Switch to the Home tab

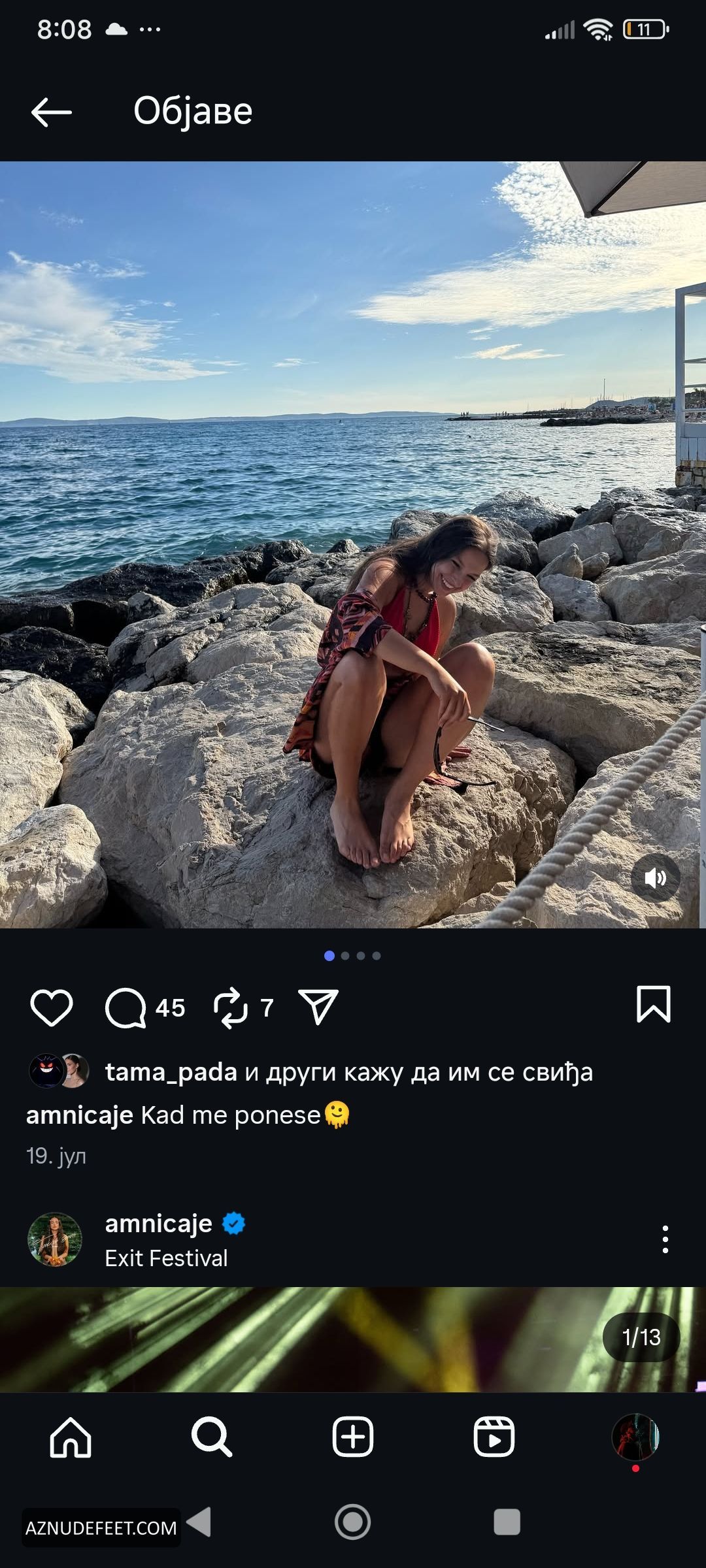pos(71,1437)
